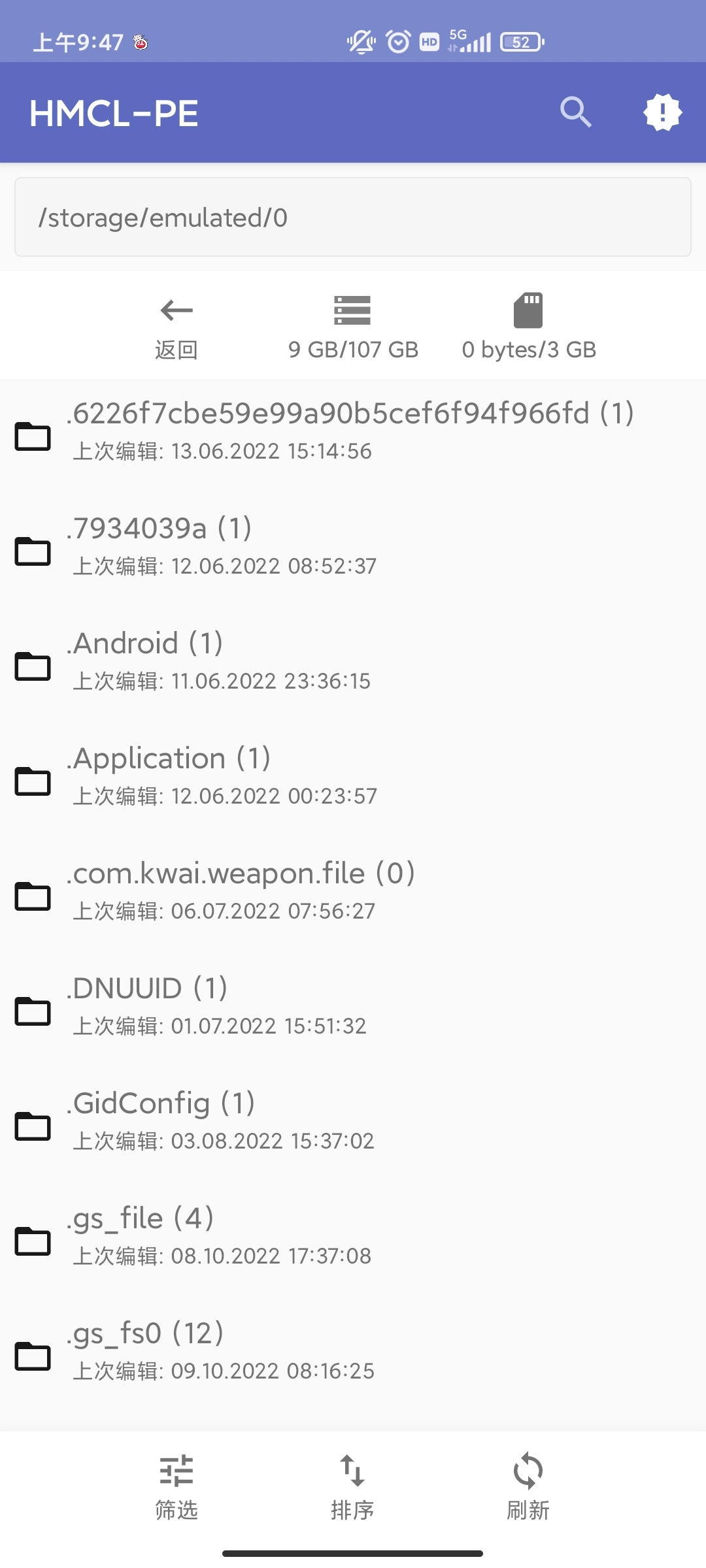Refresh the list with 刷新

click(528, 1487)
